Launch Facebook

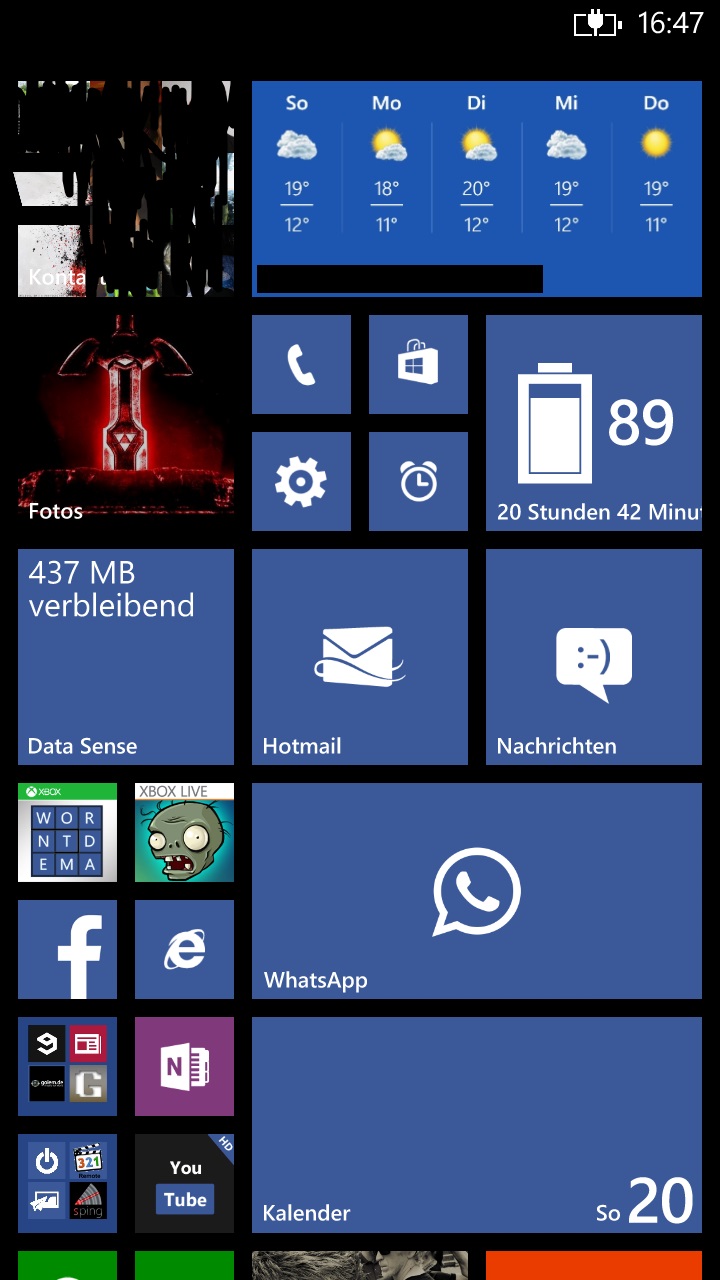67,949
